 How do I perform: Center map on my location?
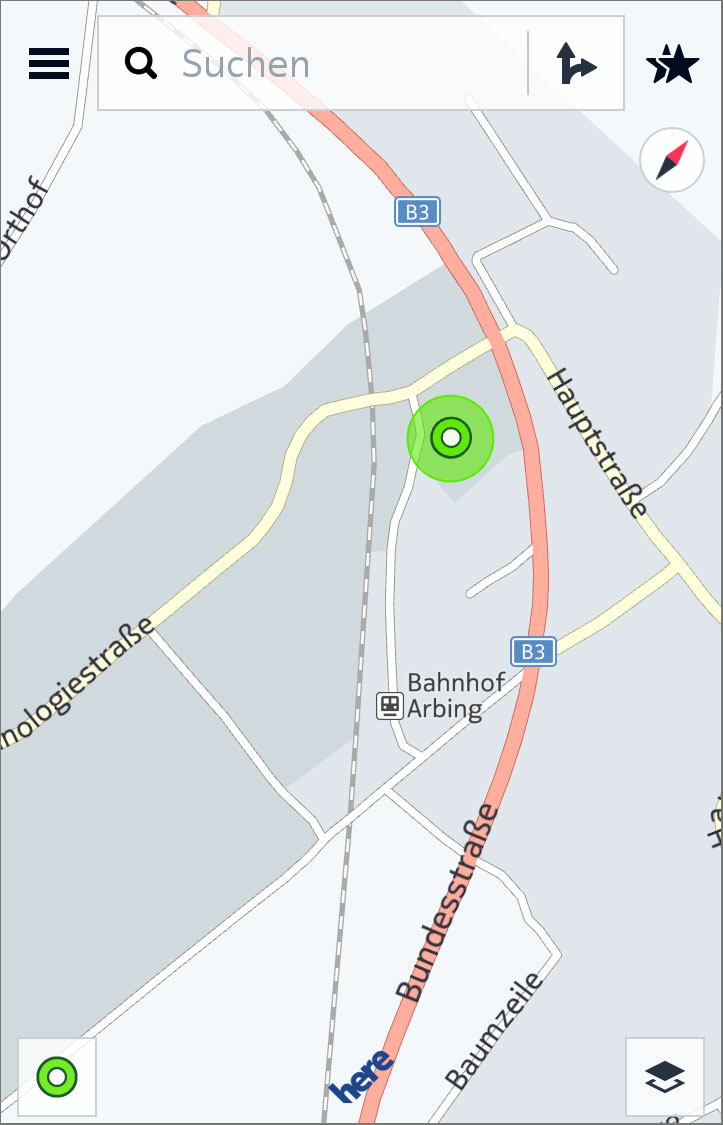point(57,1077)
